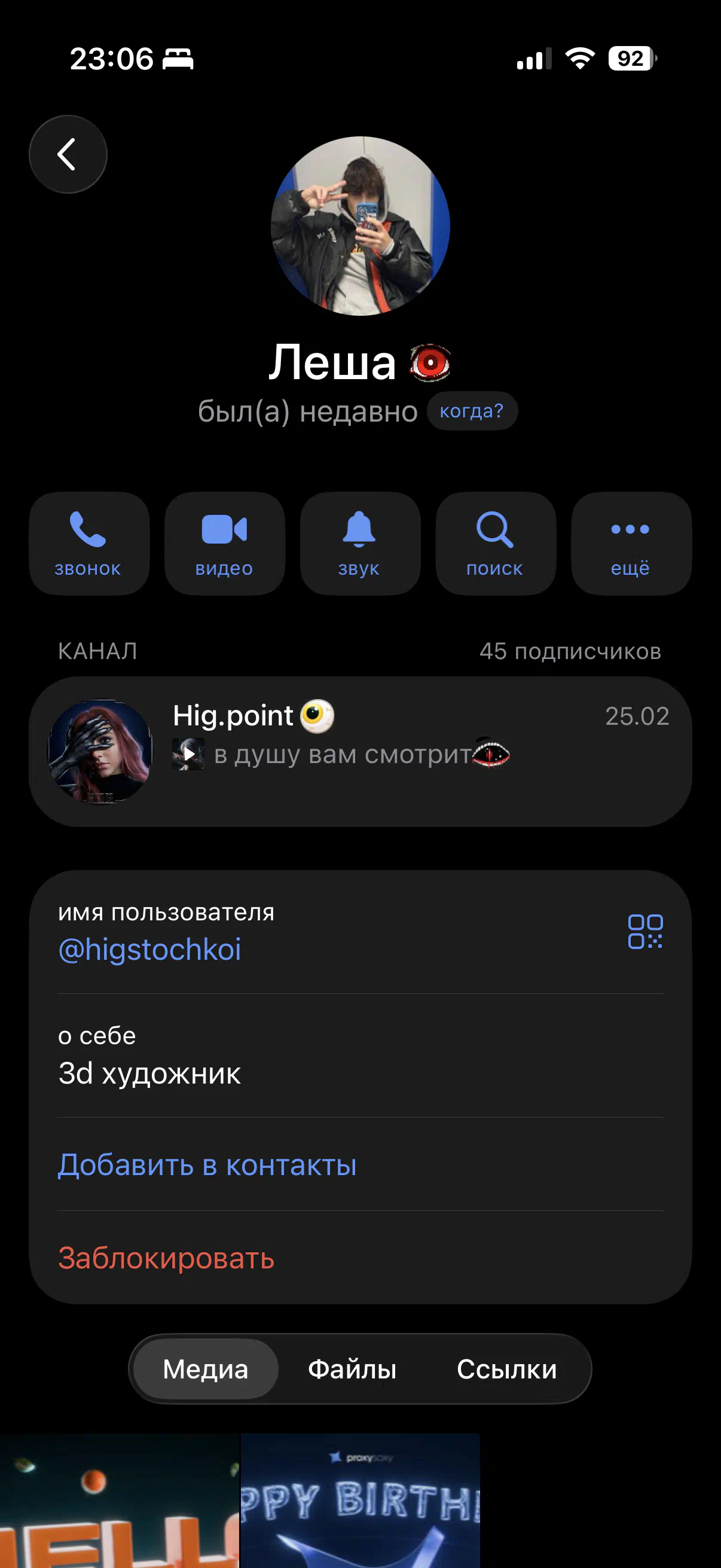This screenshot has height=1568, width=721.
Task: Open the «ещё» more options menu
Action: pos(631,543)
